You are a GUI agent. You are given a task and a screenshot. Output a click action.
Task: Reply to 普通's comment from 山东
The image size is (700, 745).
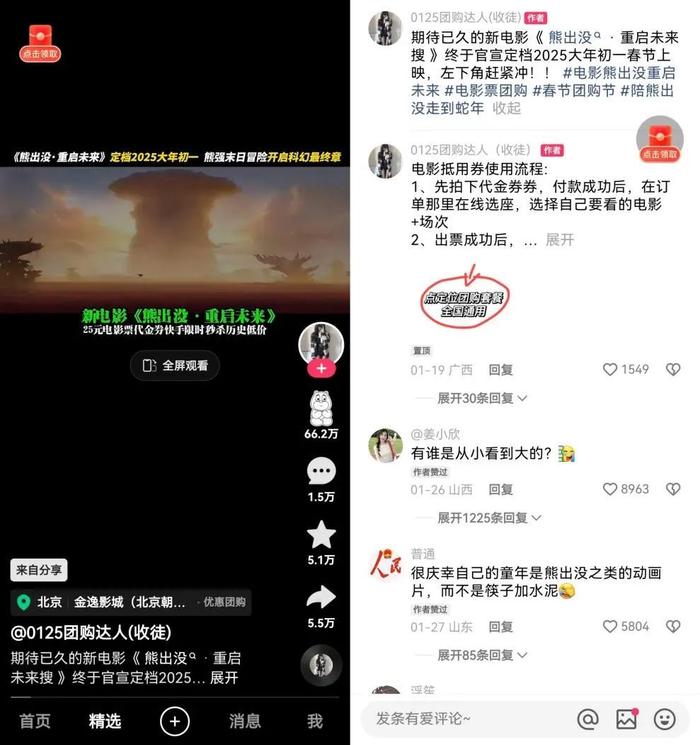coord(500,627)
